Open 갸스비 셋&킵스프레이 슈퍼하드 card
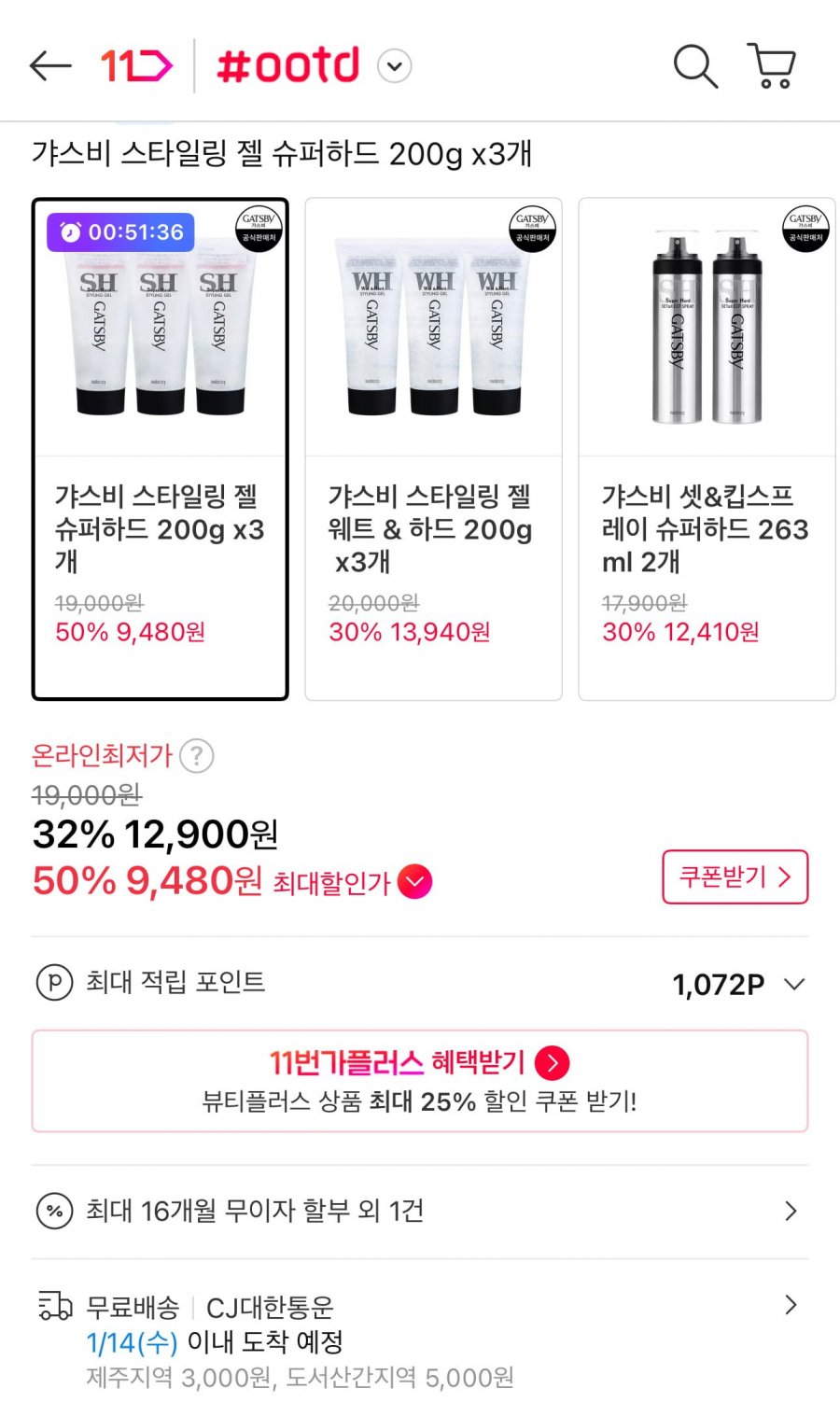This screenshot has height=1416, width=840. 707,448
